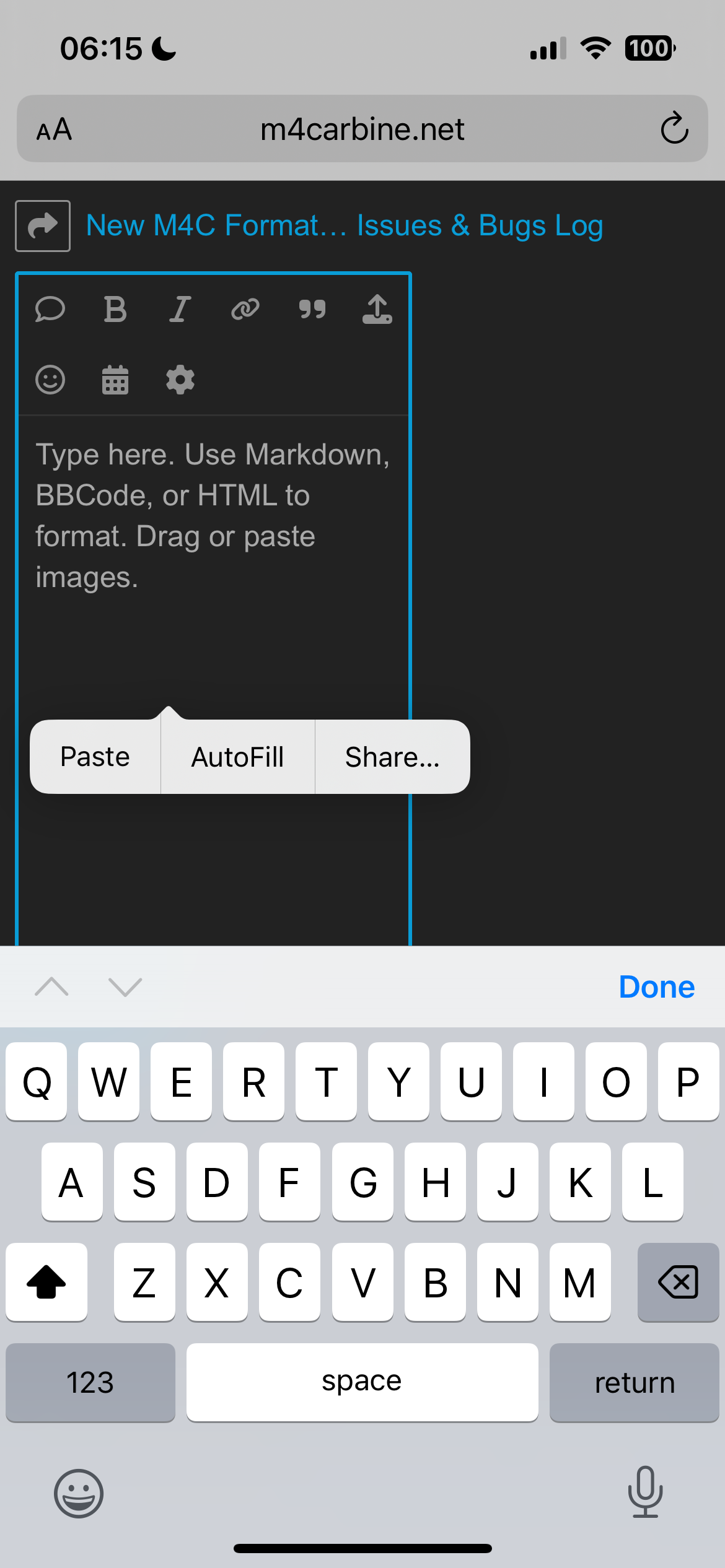Select AutoFill in the context menu
725x1568 pixels.
(237, 757)
